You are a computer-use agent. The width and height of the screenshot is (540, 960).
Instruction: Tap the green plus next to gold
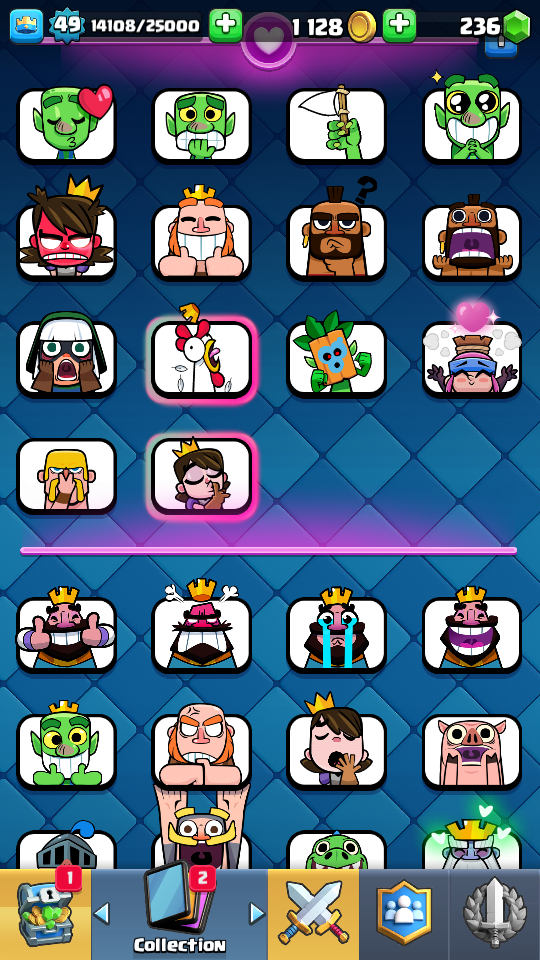tap(399, 25)
